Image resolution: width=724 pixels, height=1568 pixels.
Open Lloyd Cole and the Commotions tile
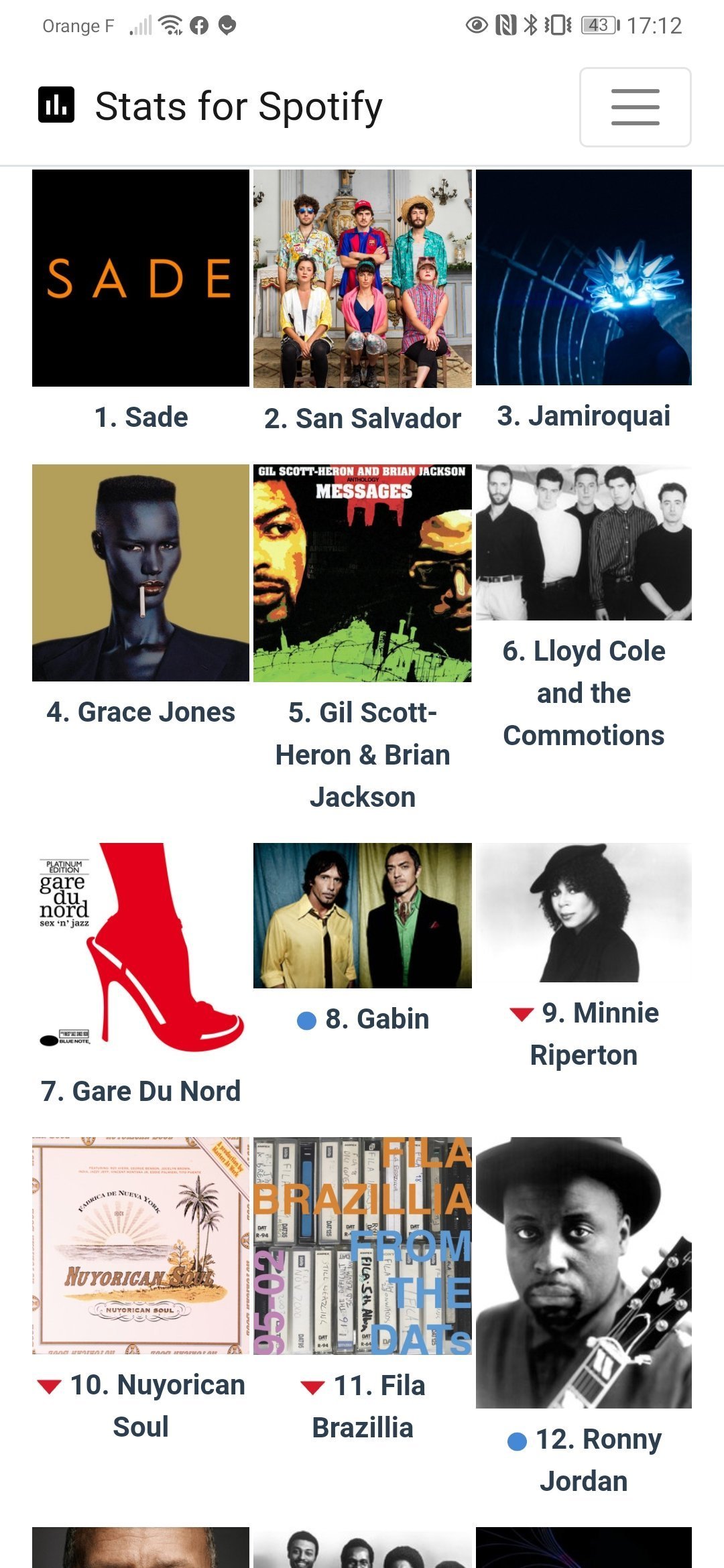pos(583,543)
